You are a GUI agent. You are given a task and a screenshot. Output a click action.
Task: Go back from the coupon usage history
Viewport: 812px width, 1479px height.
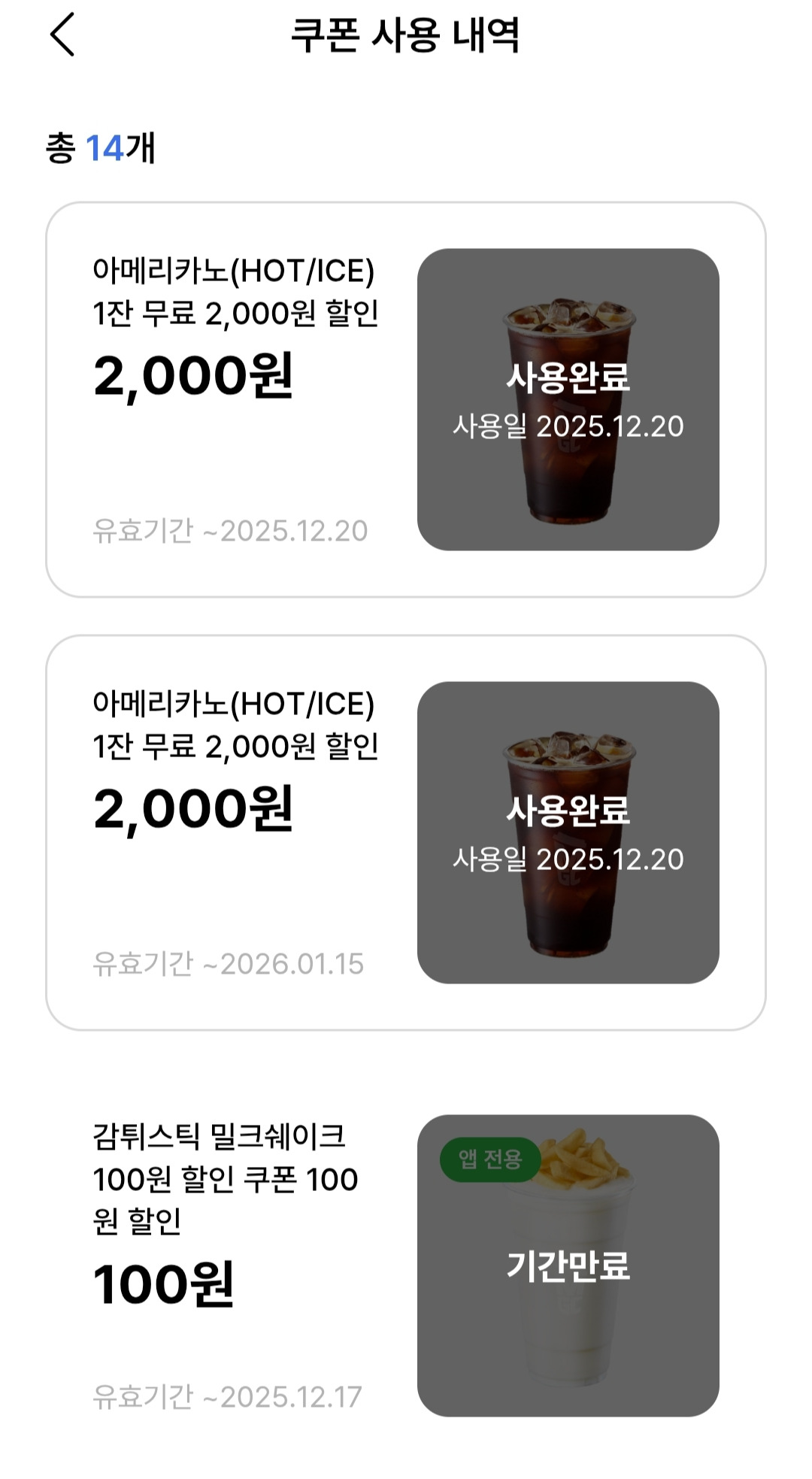click(x=63, y=35)
